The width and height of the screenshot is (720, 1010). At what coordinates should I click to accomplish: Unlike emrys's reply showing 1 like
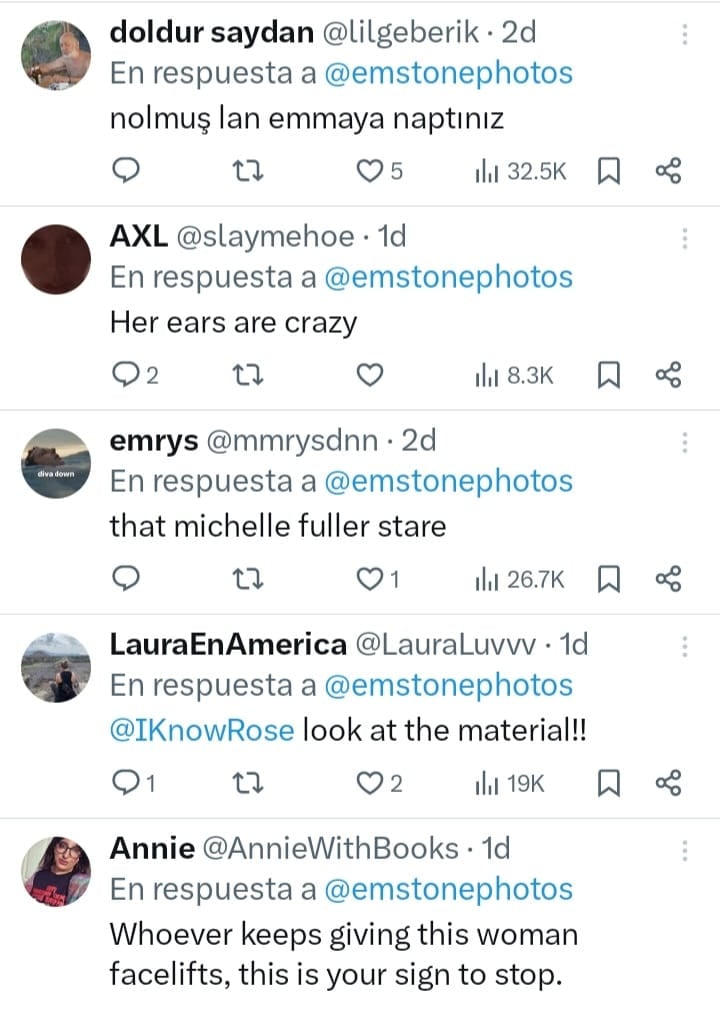coord(368,578)
